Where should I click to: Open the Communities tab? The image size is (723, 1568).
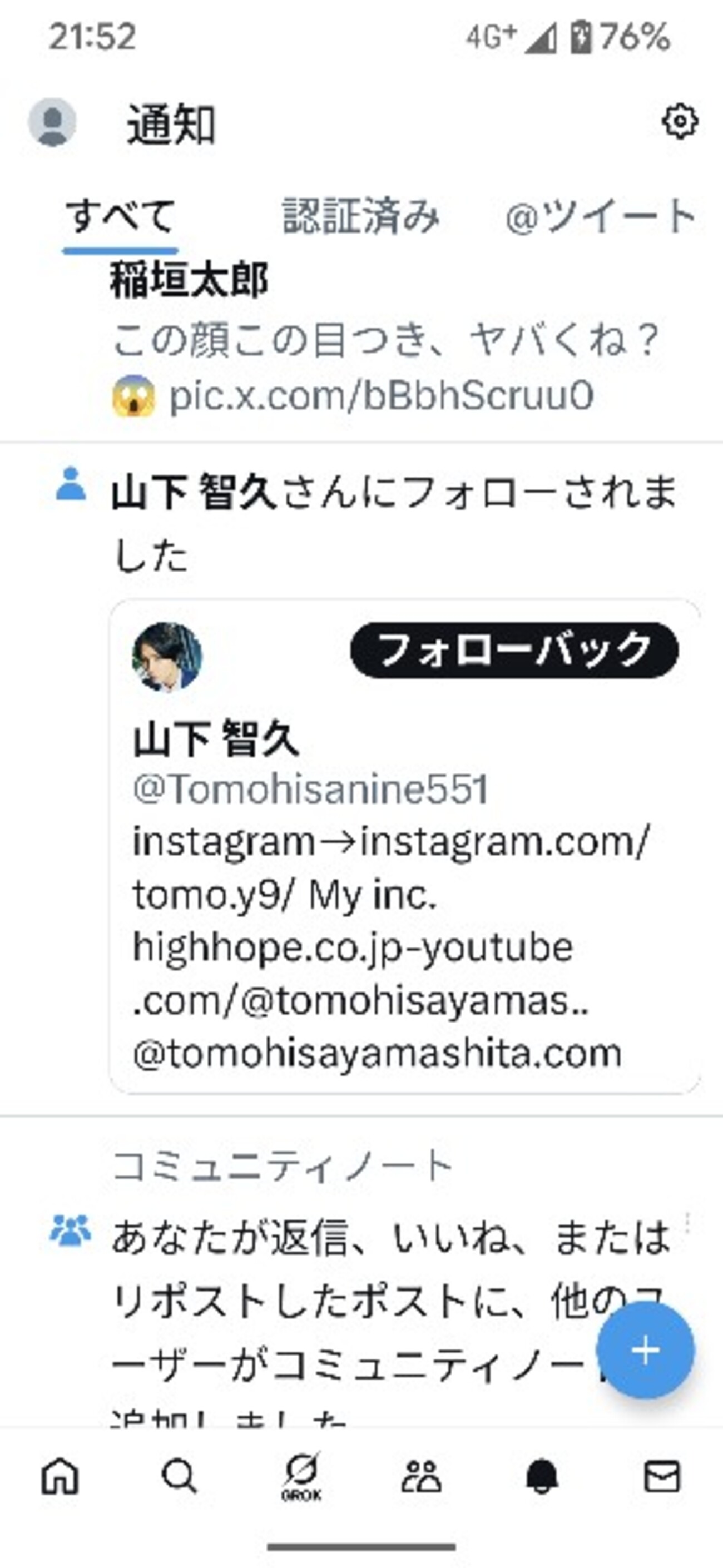421,1477
